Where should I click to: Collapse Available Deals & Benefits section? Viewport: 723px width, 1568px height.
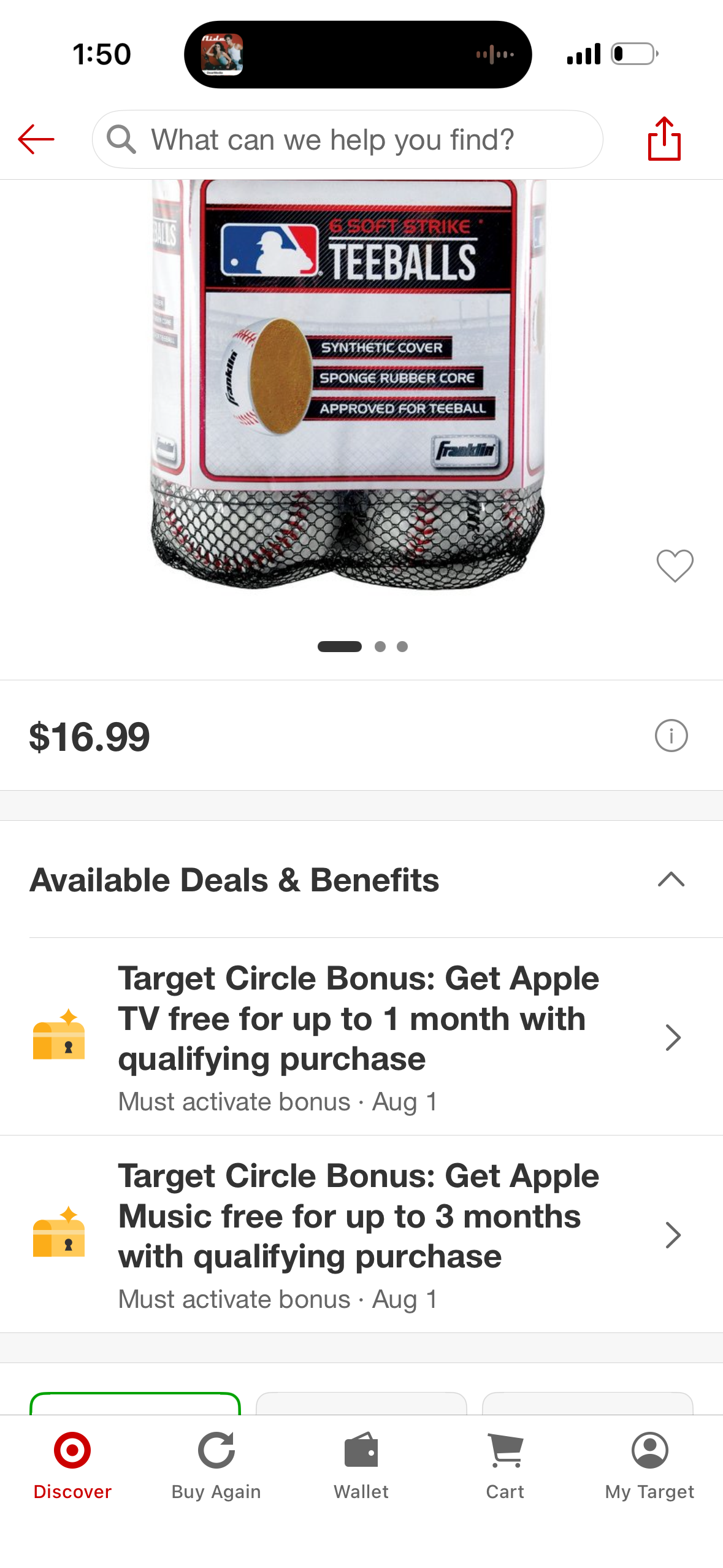(671, 879)
